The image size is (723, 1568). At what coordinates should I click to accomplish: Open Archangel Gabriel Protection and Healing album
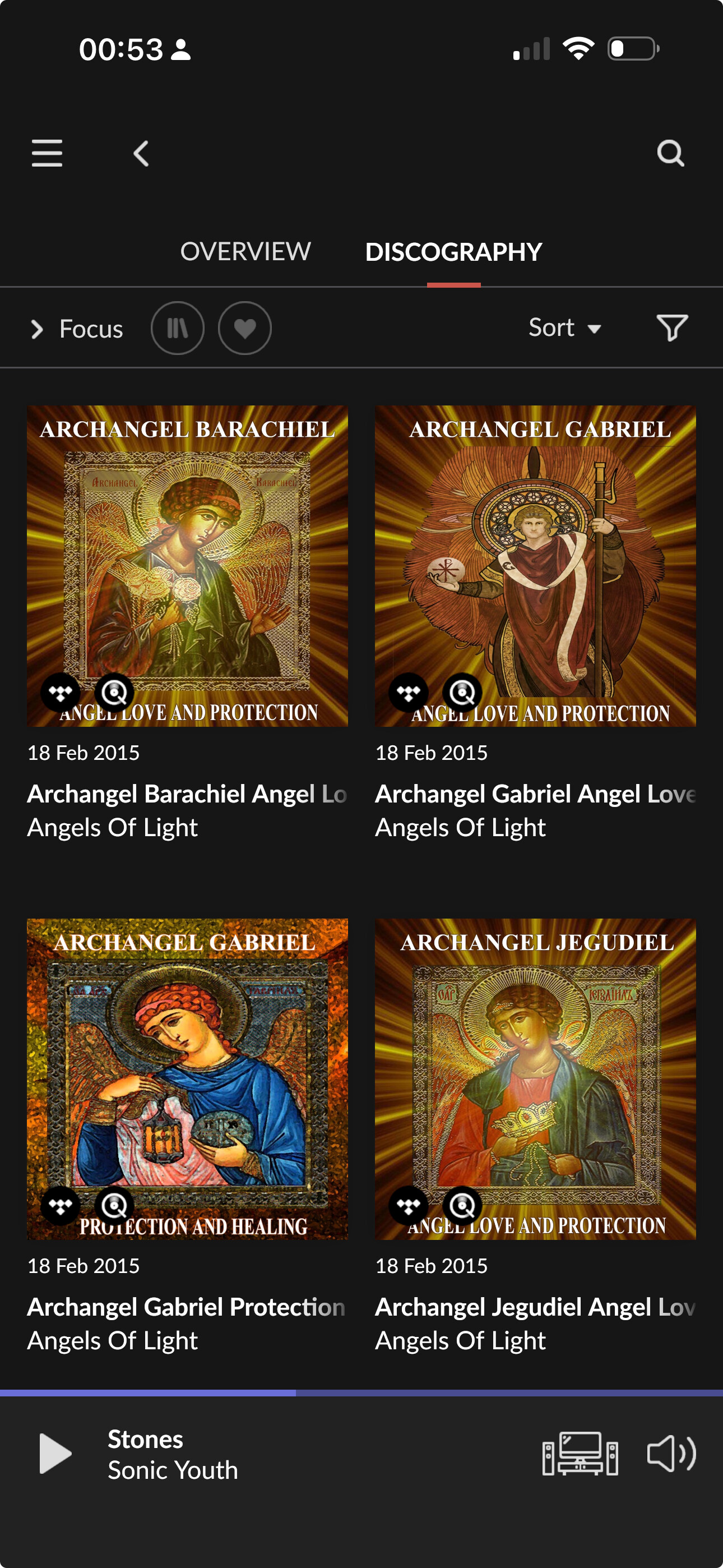[x=187, y=1078]
